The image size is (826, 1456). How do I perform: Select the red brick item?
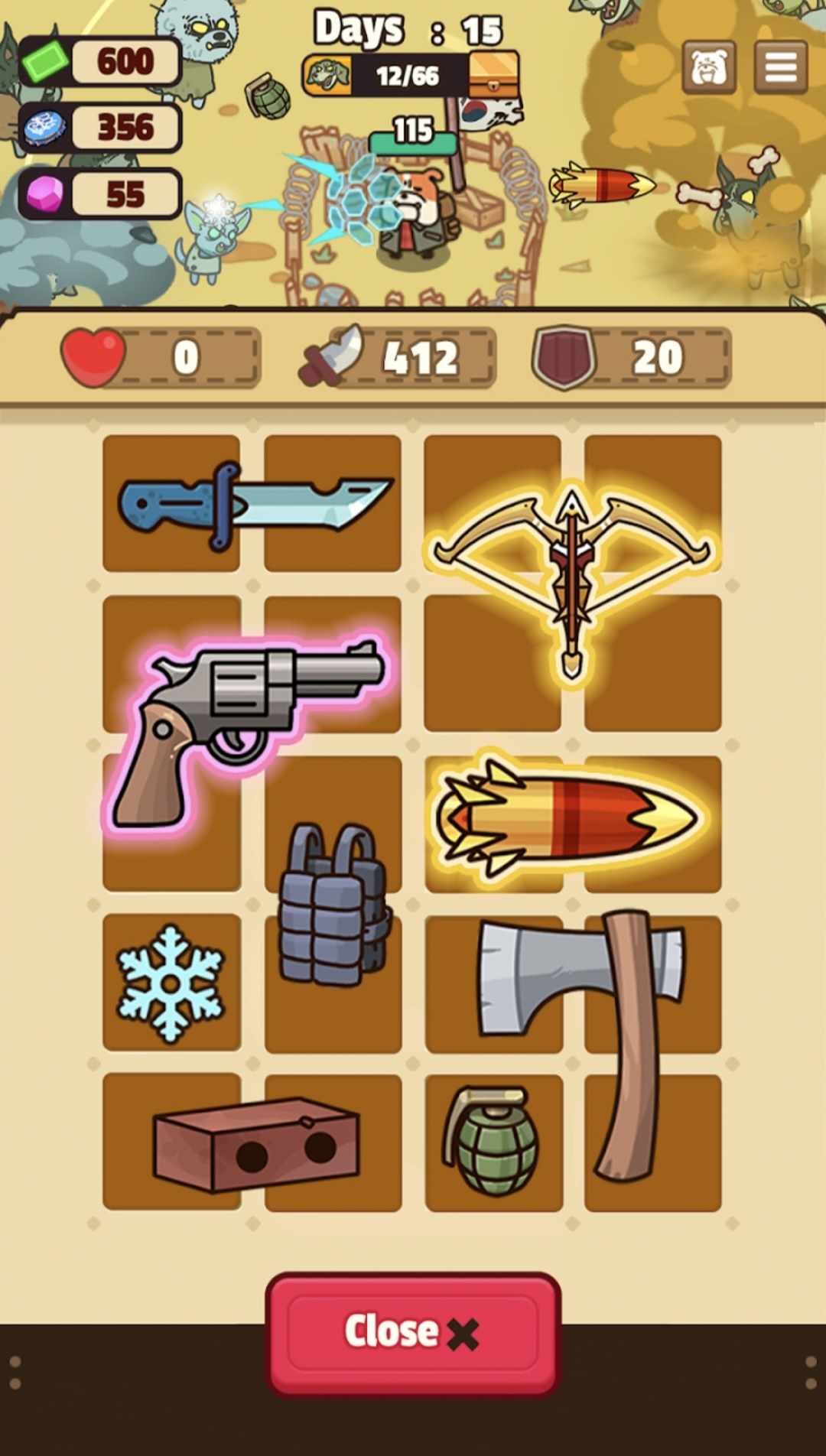tap(254, 1143)
